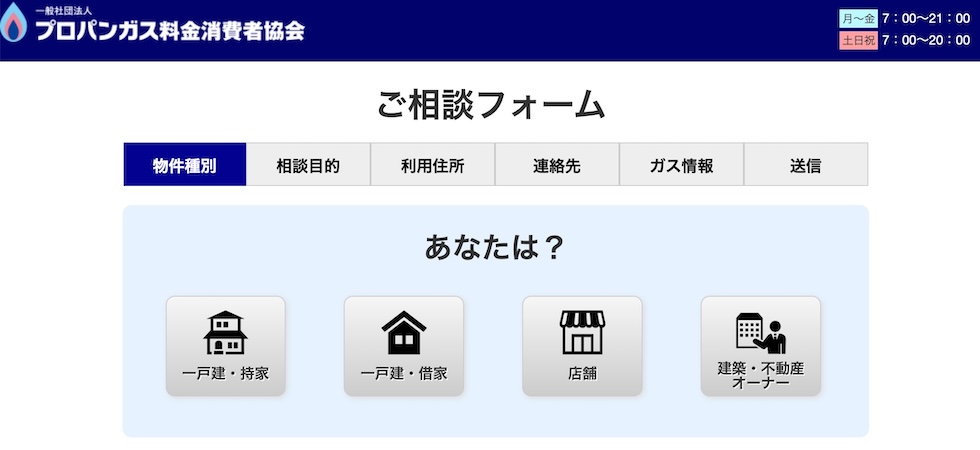Switch to the ガス情報 tab
The image size is (980, 450).
point(681,165)
